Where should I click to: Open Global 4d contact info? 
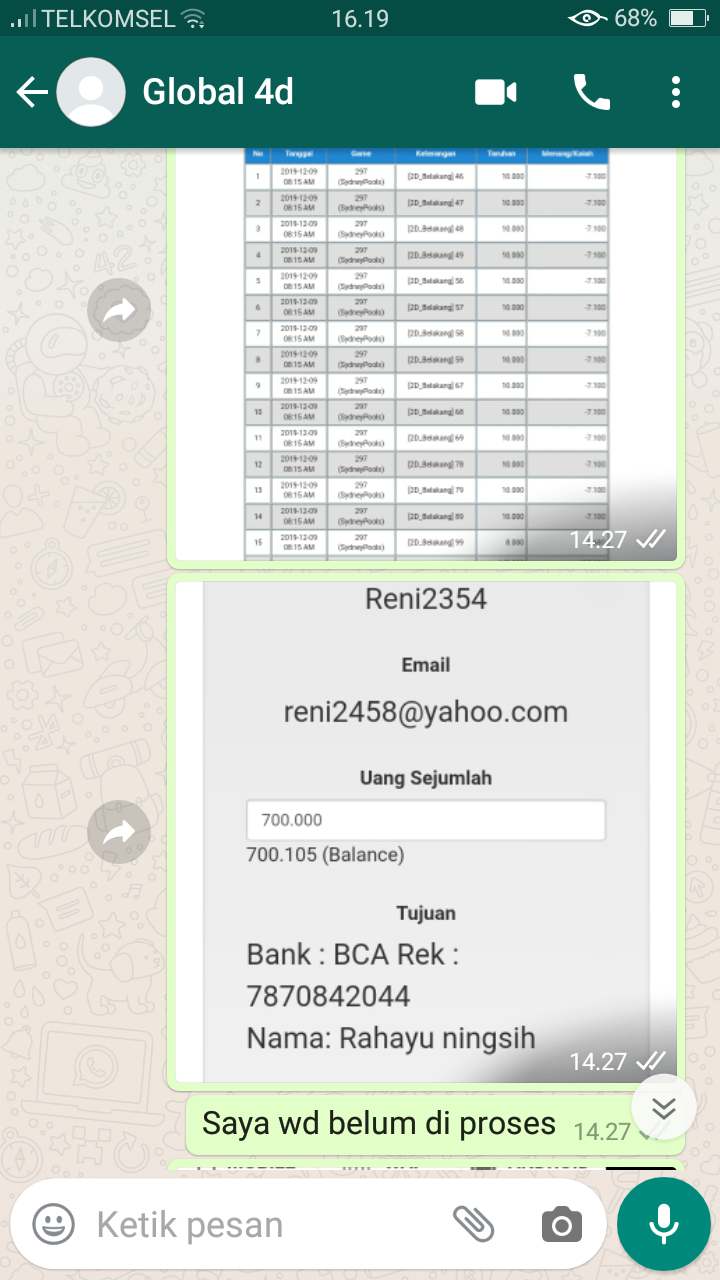(x=218, y=93)
